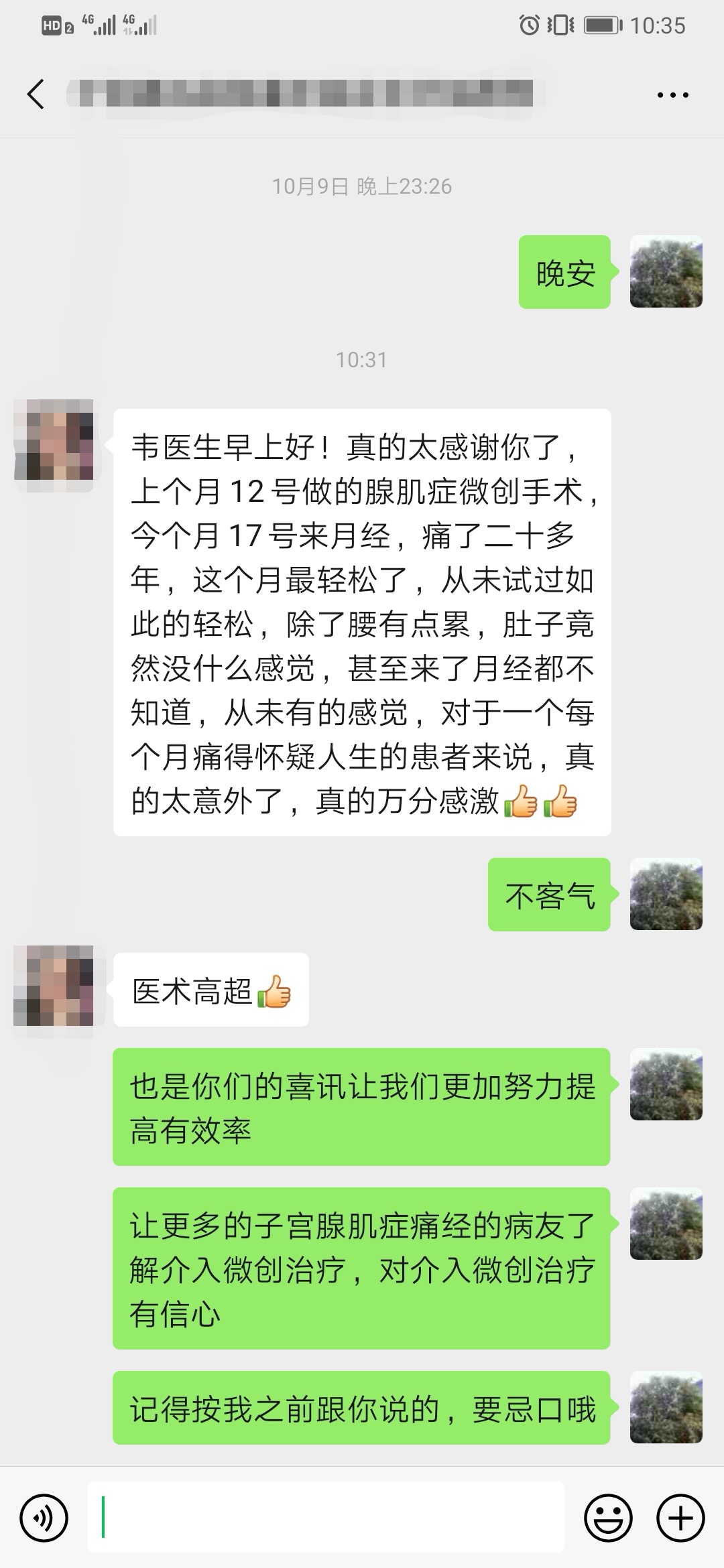
Task: Go back to the chat list
Action: coord(35,94)
